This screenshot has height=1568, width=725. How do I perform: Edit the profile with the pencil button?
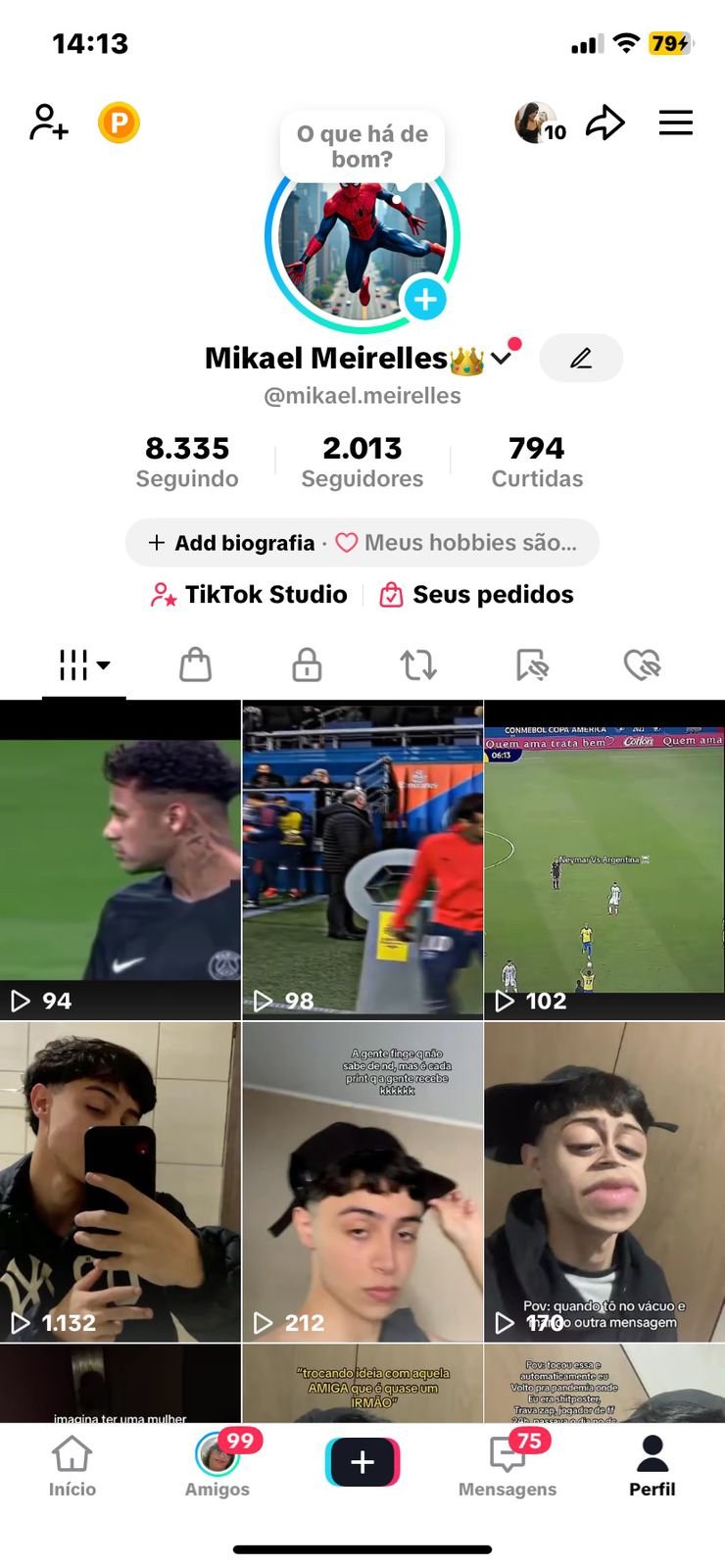click(581, 358)
